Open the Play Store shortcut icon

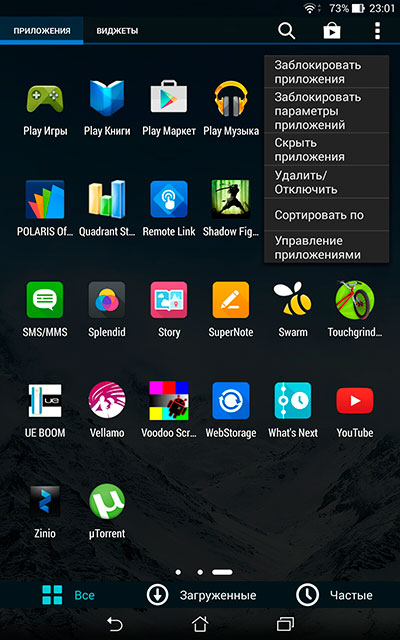click(332, 31)
